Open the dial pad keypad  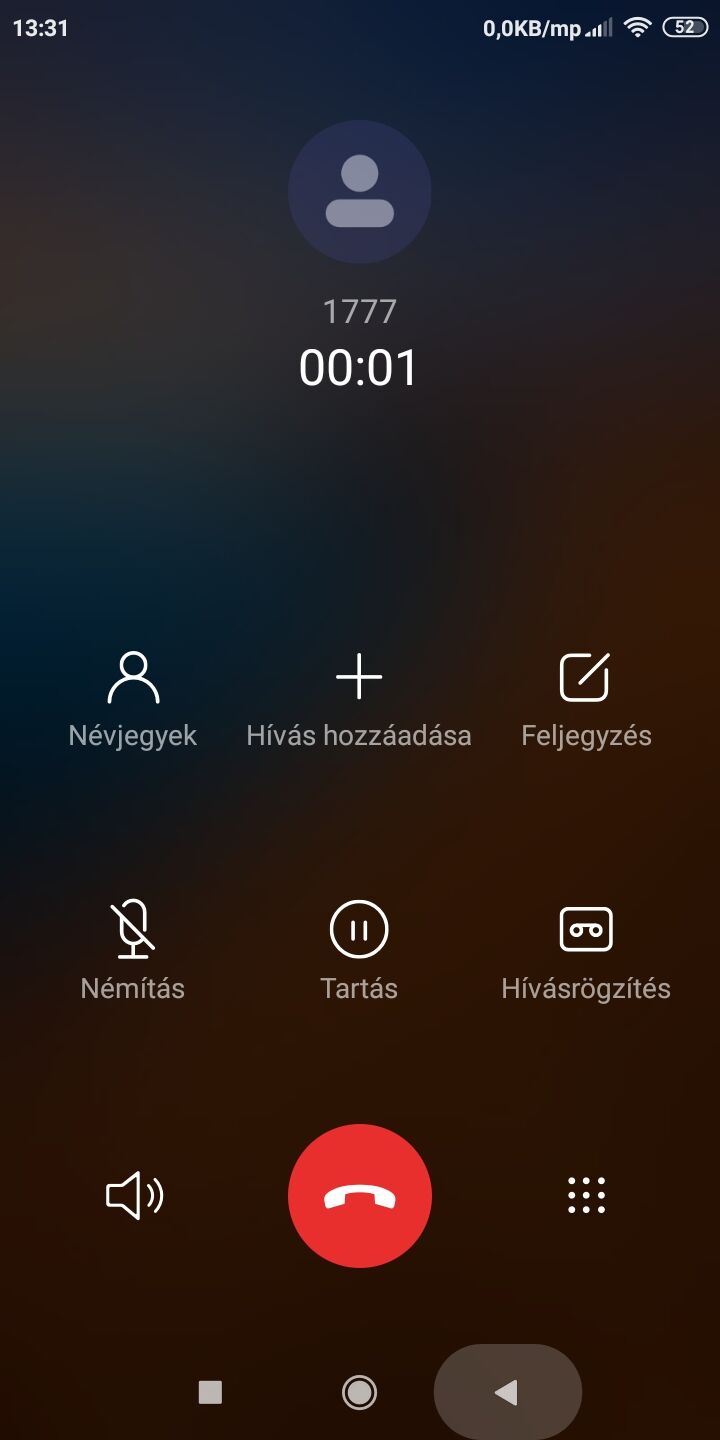(587, 1196)
